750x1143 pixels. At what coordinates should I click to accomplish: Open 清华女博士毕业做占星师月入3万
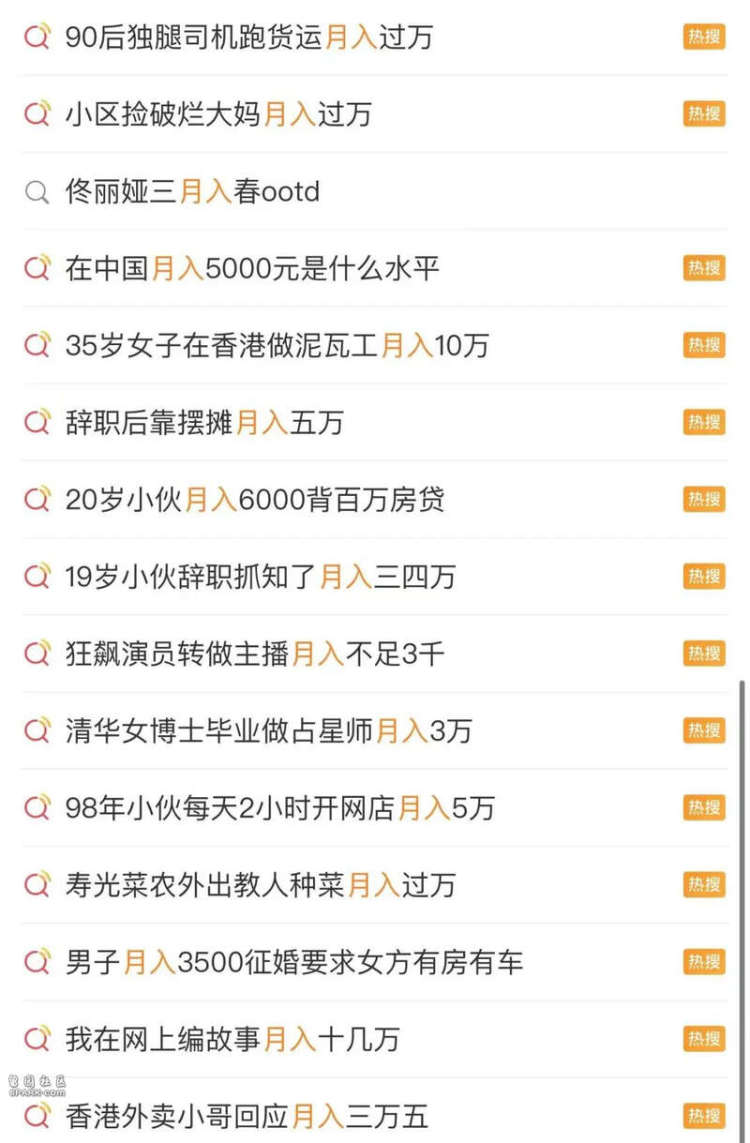(x=268, y=731)
